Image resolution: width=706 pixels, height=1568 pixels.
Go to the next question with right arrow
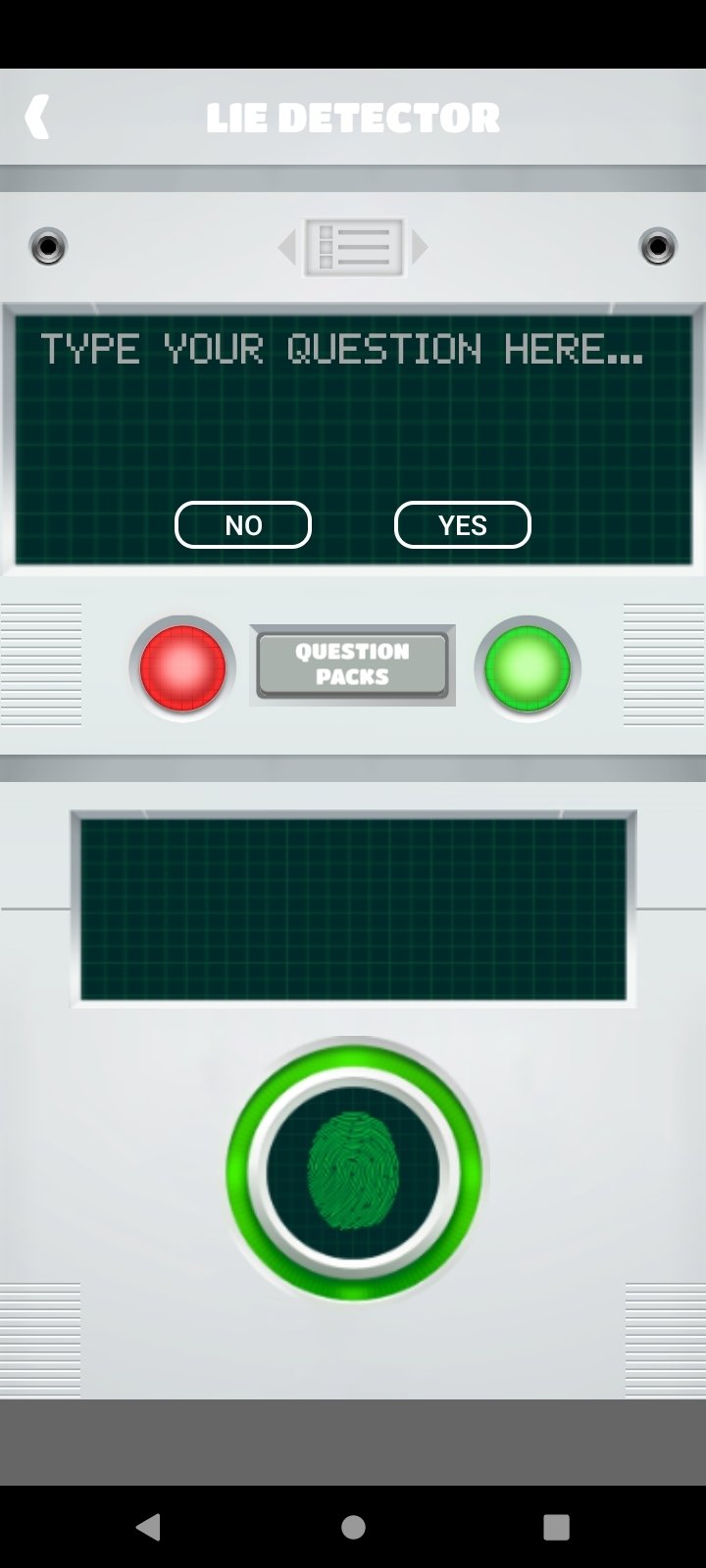[420, 247]
